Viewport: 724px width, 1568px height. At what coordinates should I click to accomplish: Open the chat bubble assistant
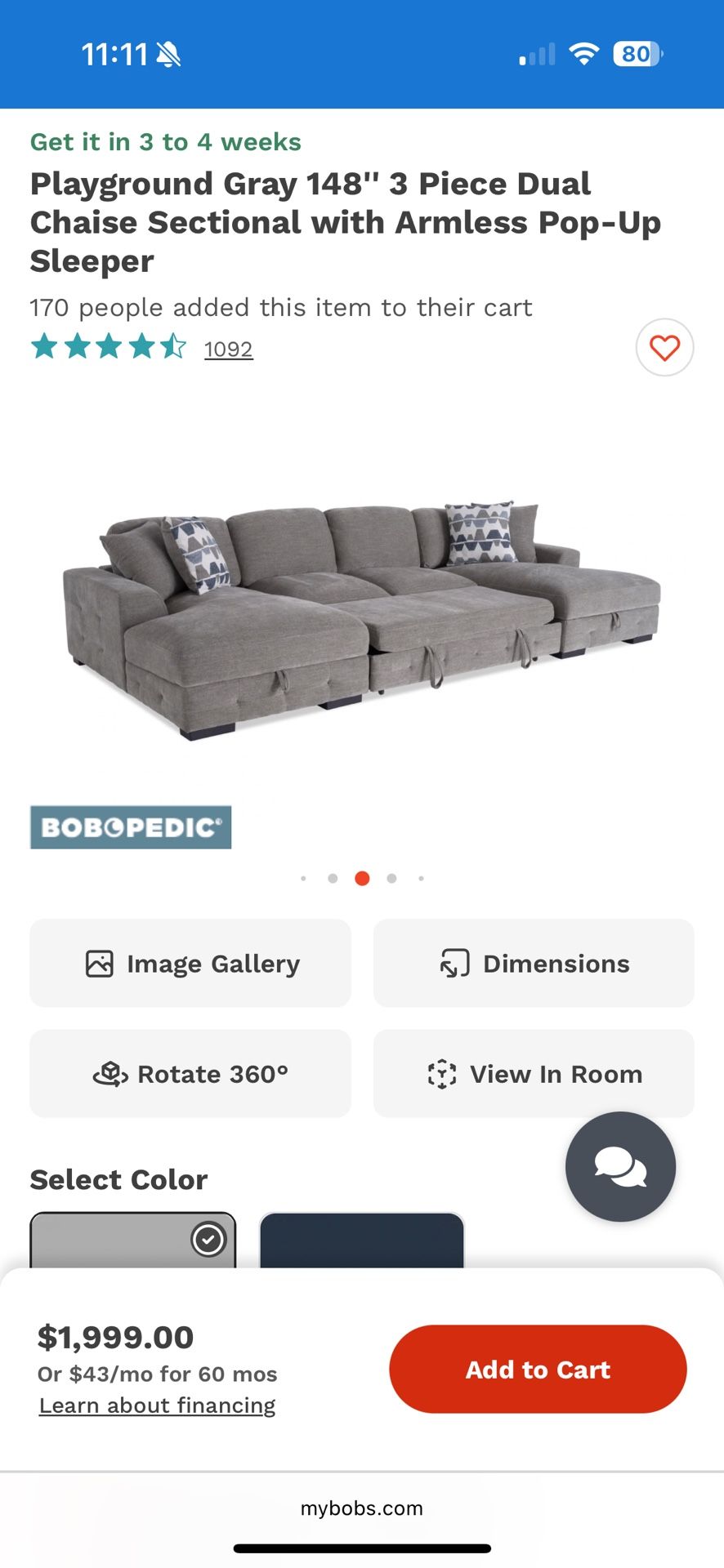click(x=620, y=1166)
